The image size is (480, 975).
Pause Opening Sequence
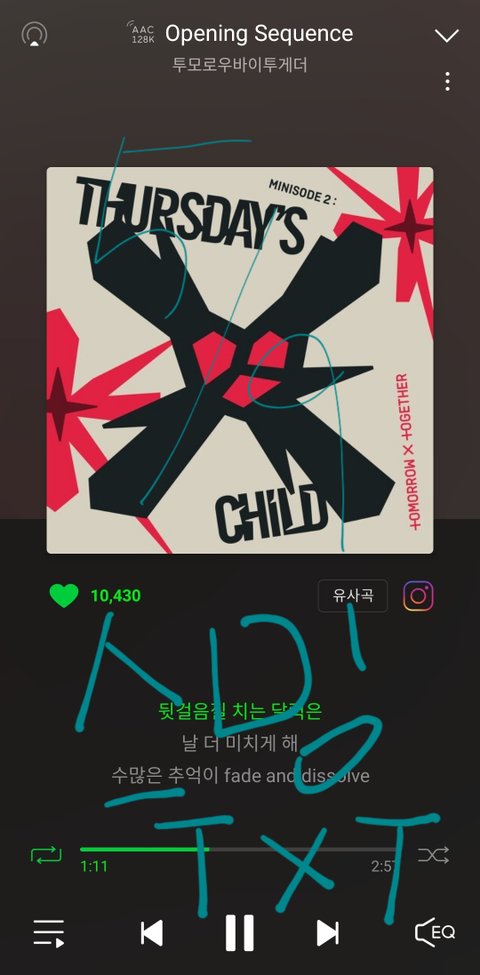(239, 933)
